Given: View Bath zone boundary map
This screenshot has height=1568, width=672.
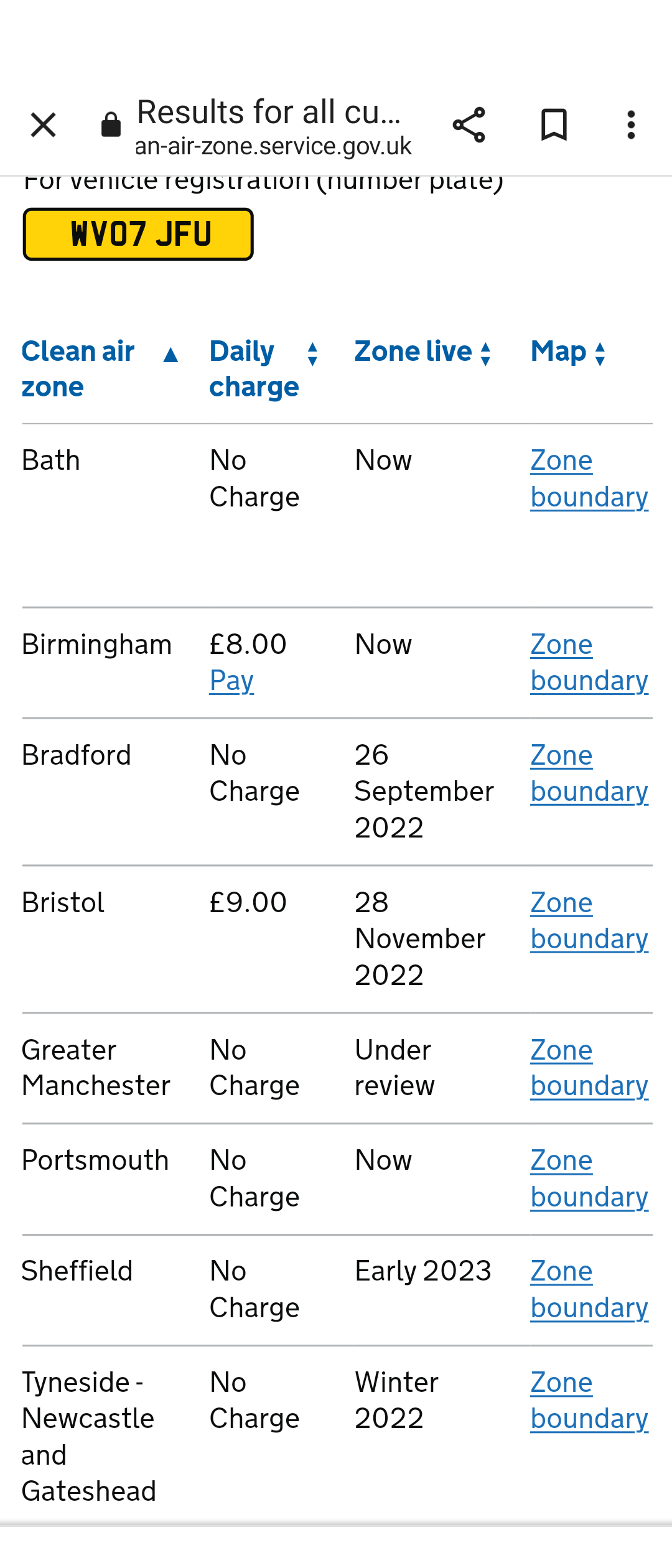Looking at the screenshot, I should tap(589, 478).
